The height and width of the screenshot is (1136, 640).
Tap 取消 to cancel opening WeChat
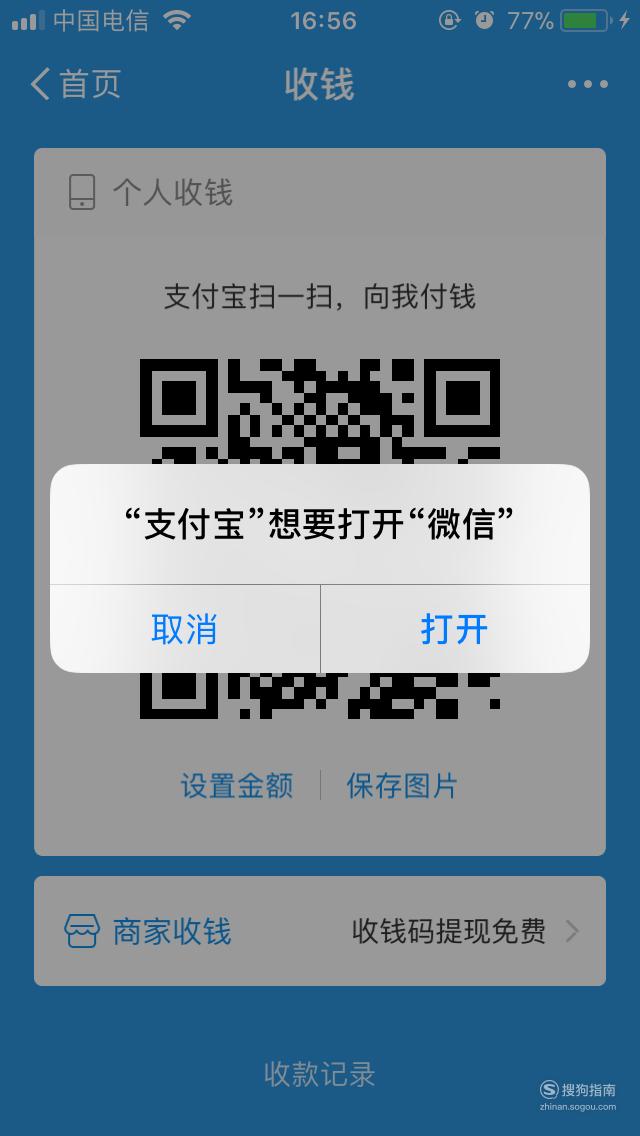coord(184,629)
